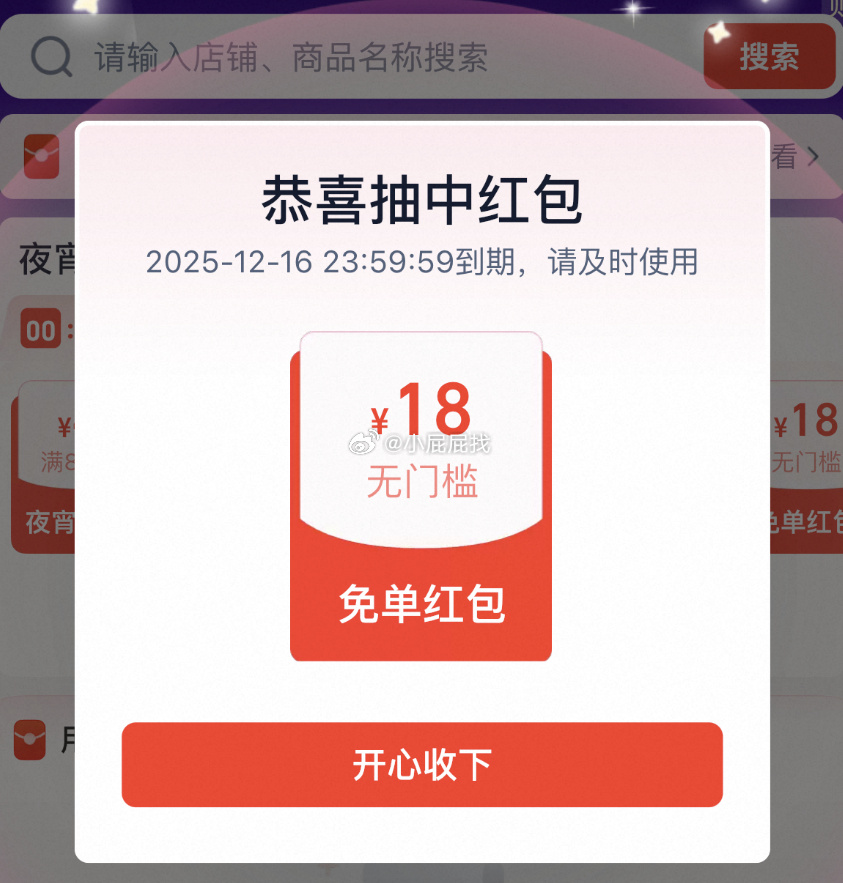Image resolution: width=843 pixels, height=883 pixels.
Task: Tap the 搜索 button
Action: [768, 57]
